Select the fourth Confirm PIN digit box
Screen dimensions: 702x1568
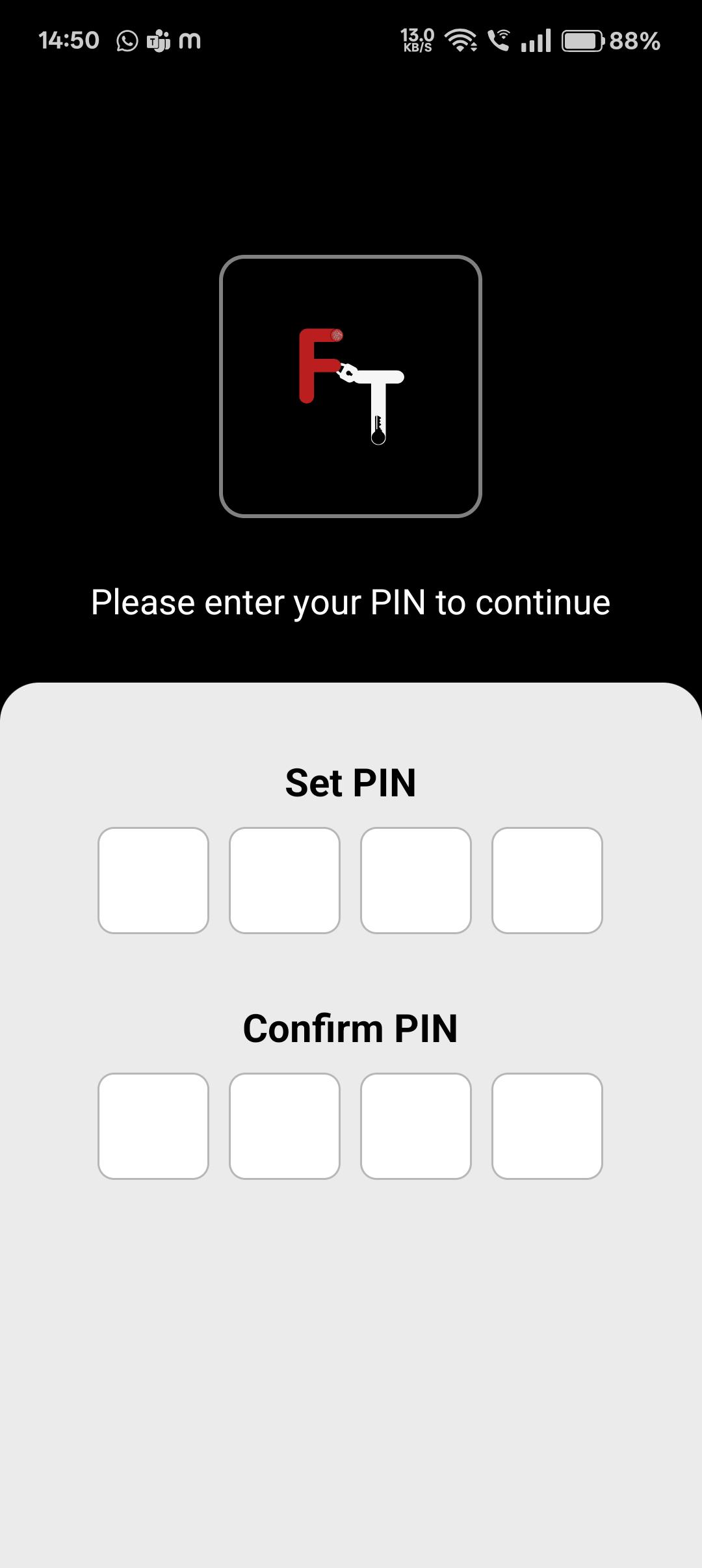coord(547,1126)
